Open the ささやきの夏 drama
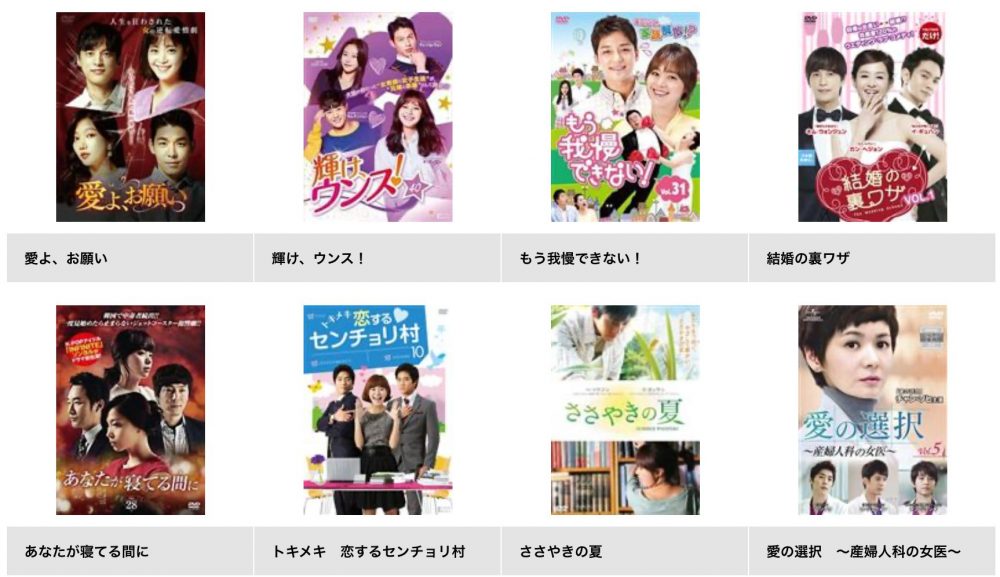The height and width of the screenshot is (577, 1000). point(625,410)
